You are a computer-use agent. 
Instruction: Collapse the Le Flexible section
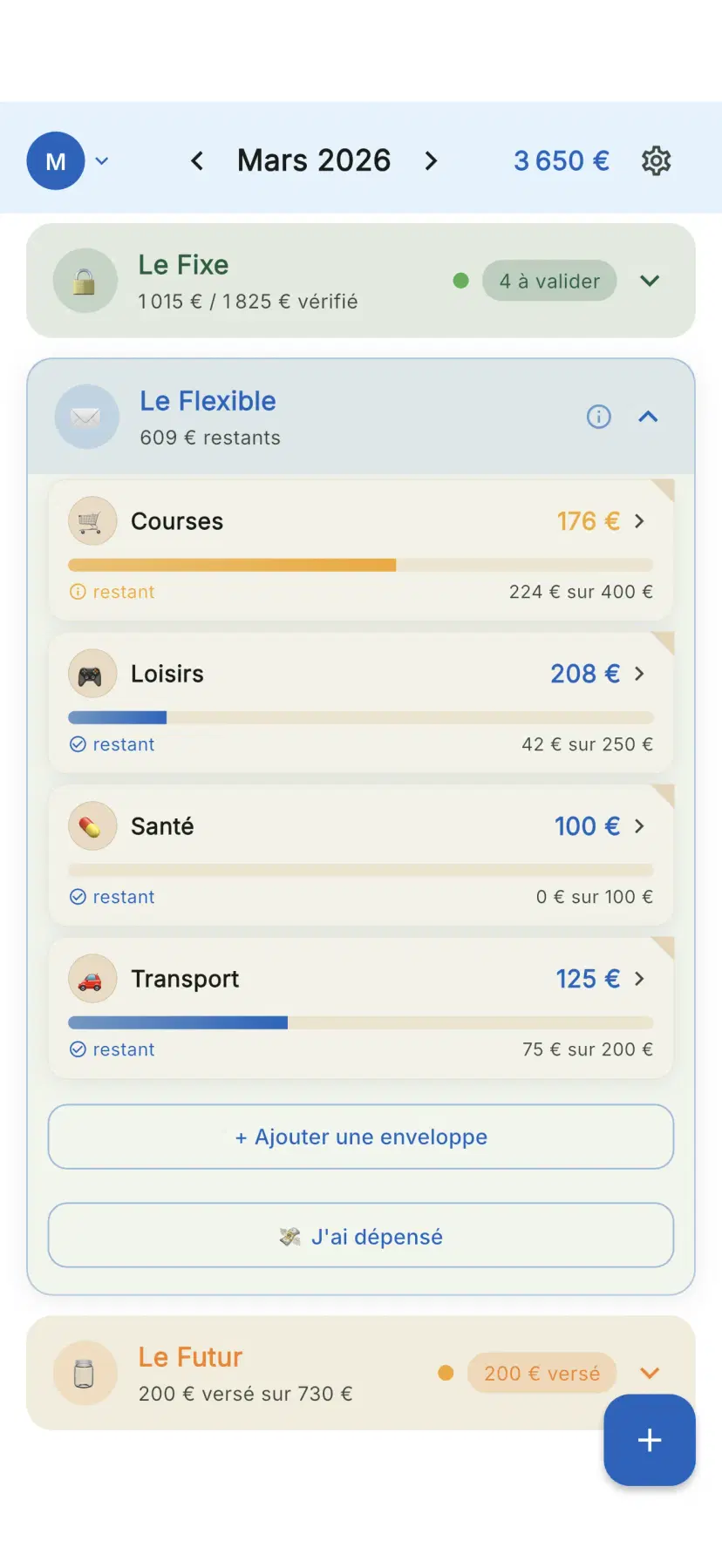pos(648,417)
